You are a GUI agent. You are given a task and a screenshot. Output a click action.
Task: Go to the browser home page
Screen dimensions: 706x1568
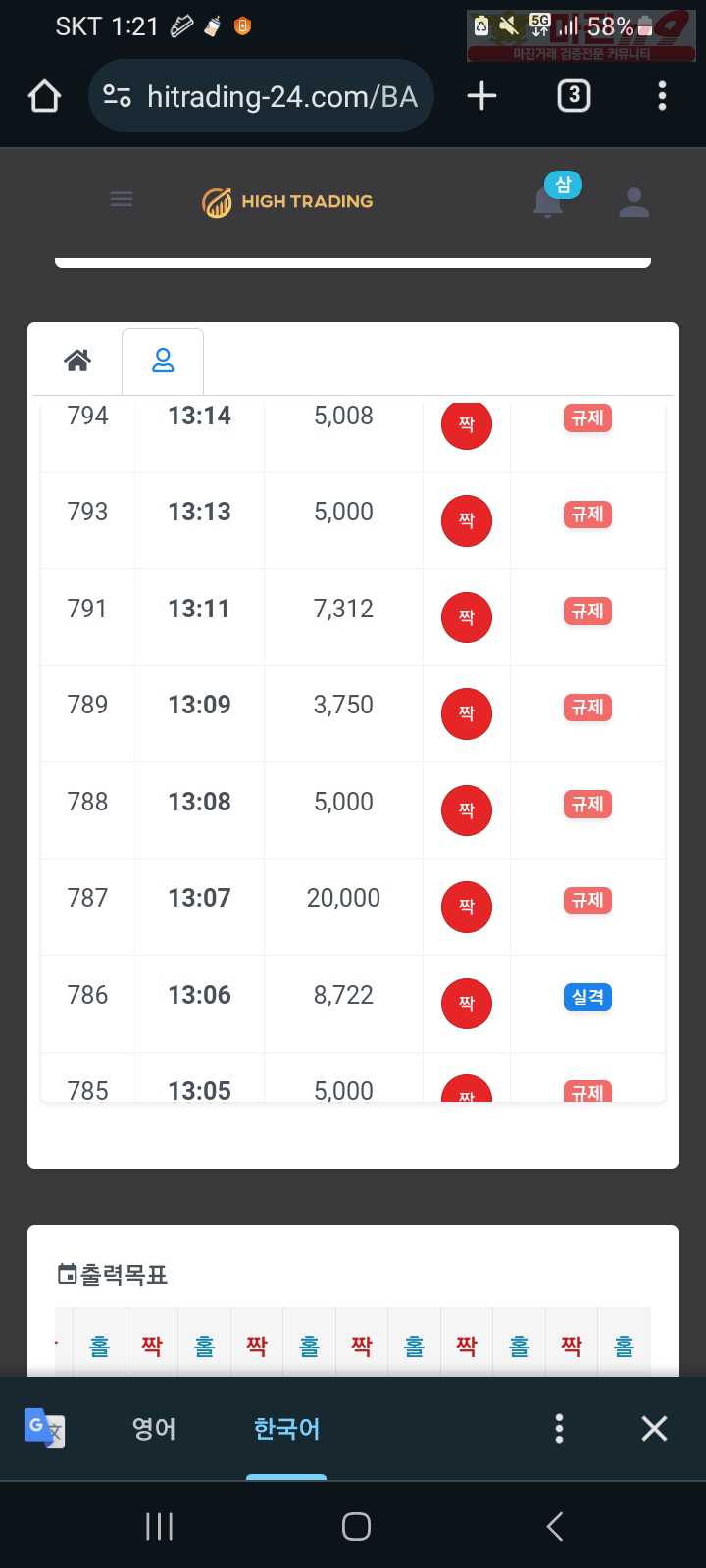[x=44, y=96]
